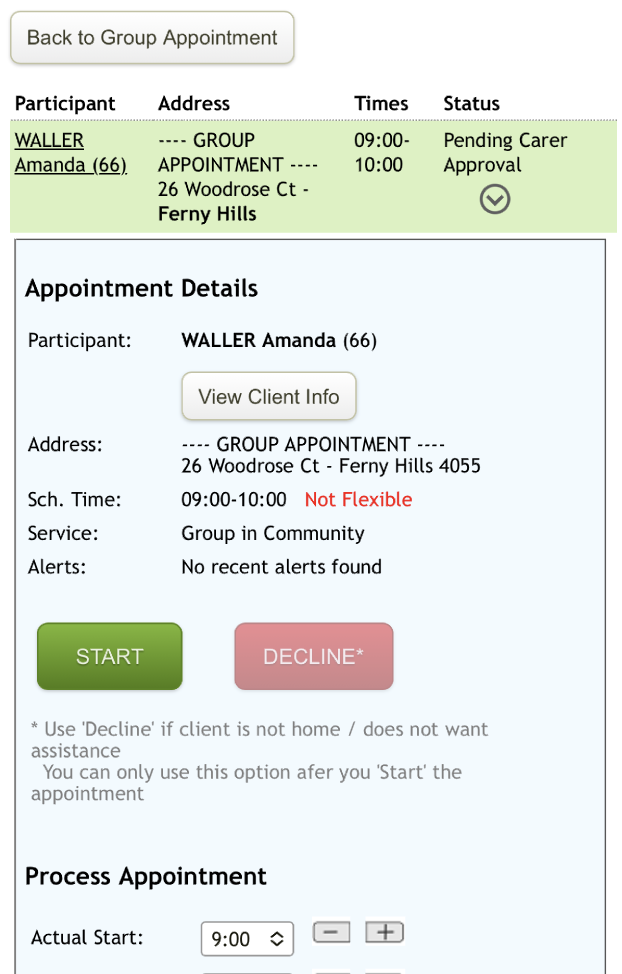The width and height of the screenshot is (622, 974).
Task: Decrease Actual Start time with minus
Action: pyautogui.click(x=332, y=933)
